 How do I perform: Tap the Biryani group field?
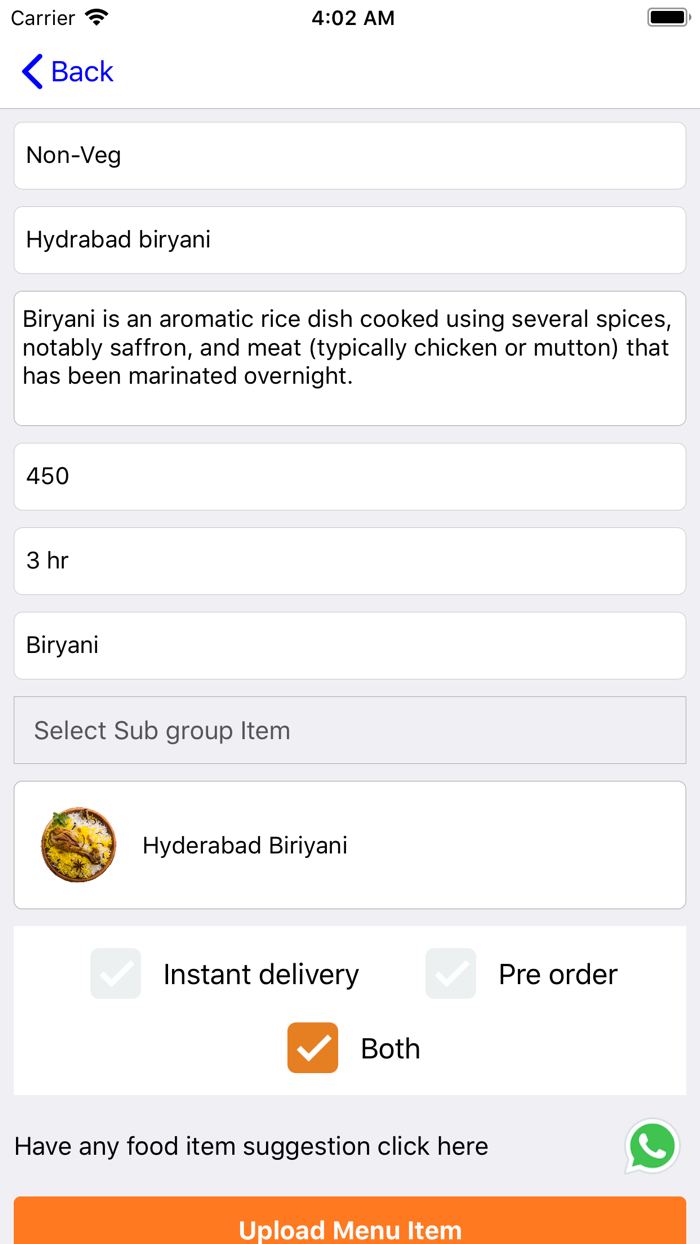click(x=349, y=645)
